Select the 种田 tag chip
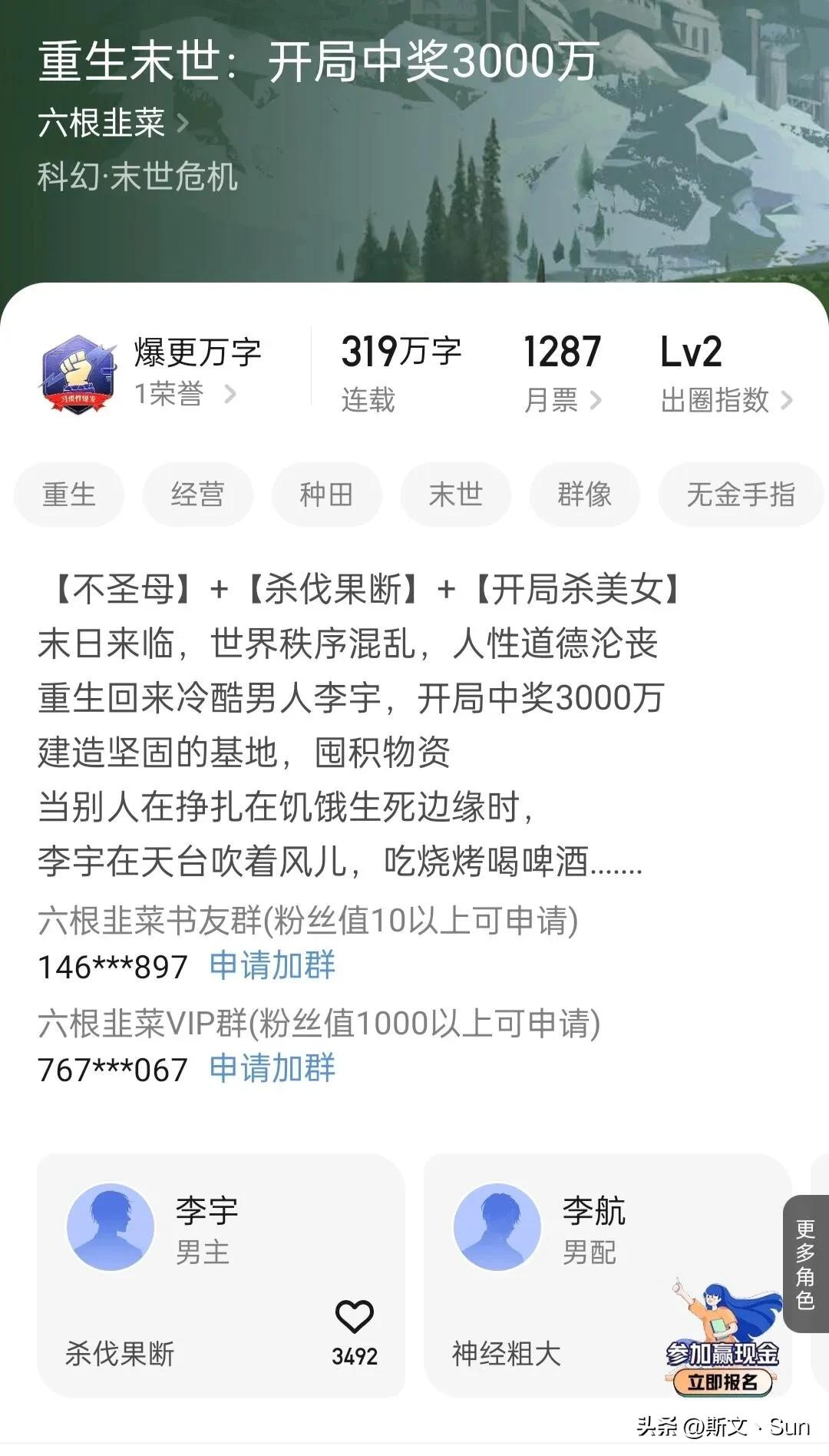829x1456 pixels. point(327,495)
